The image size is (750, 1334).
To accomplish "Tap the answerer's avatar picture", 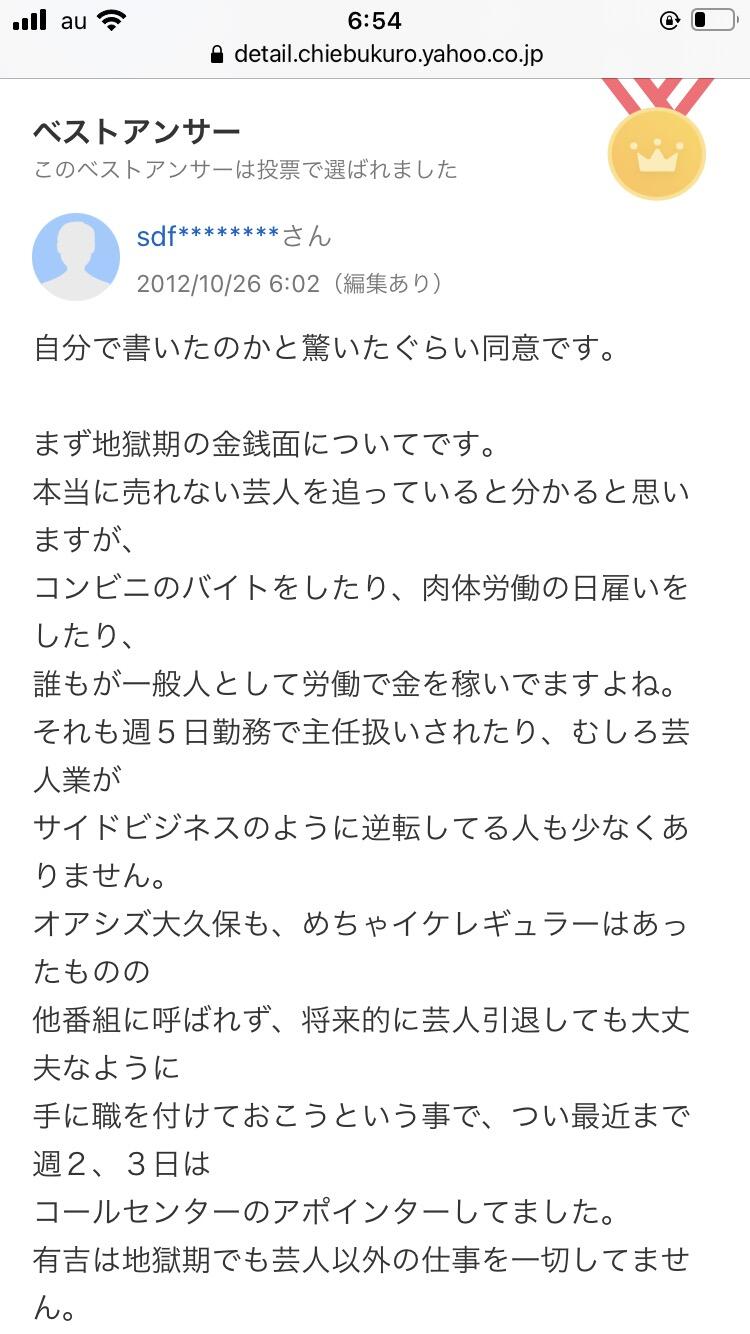I will [x=77, y=257].
